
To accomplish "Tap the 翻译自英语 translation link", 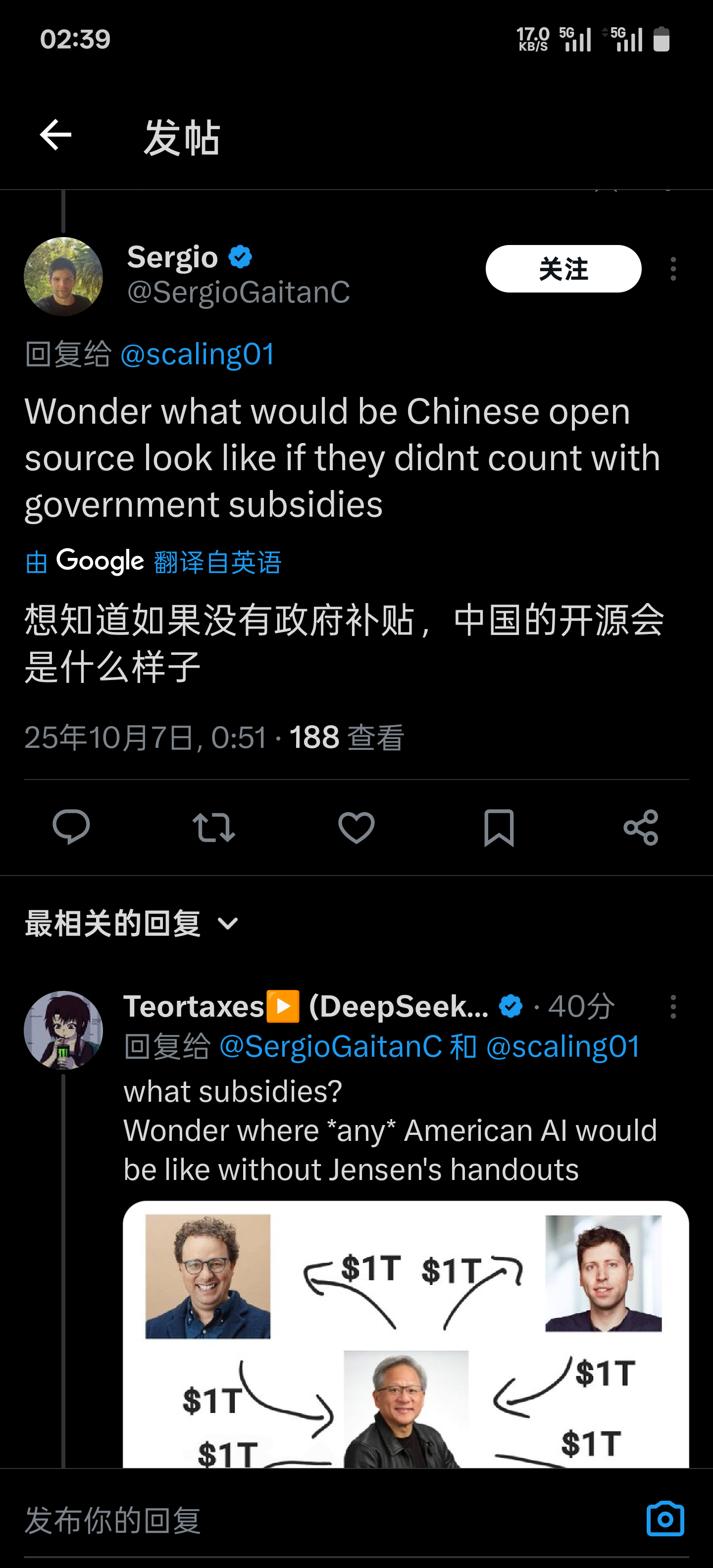I will click(x=217, y=562).
